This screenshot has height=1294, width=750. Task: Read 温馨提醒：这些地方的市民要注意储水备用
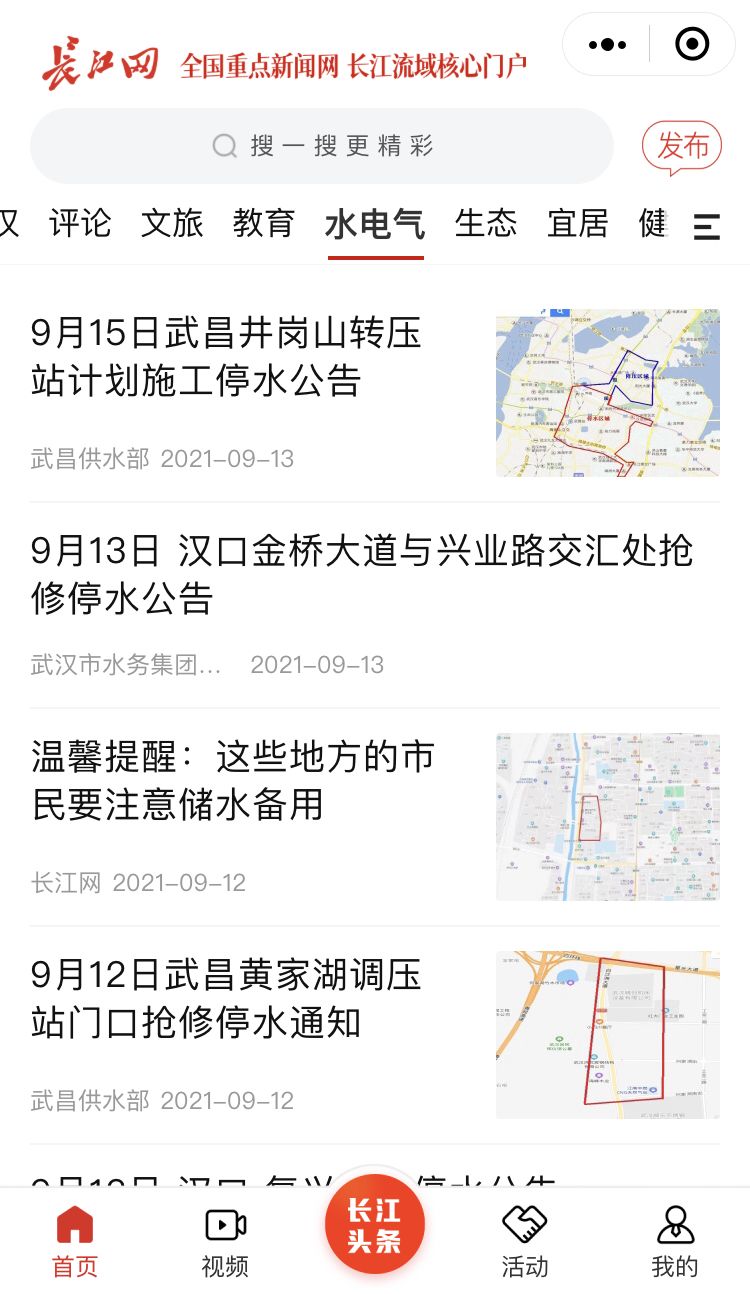375,817
